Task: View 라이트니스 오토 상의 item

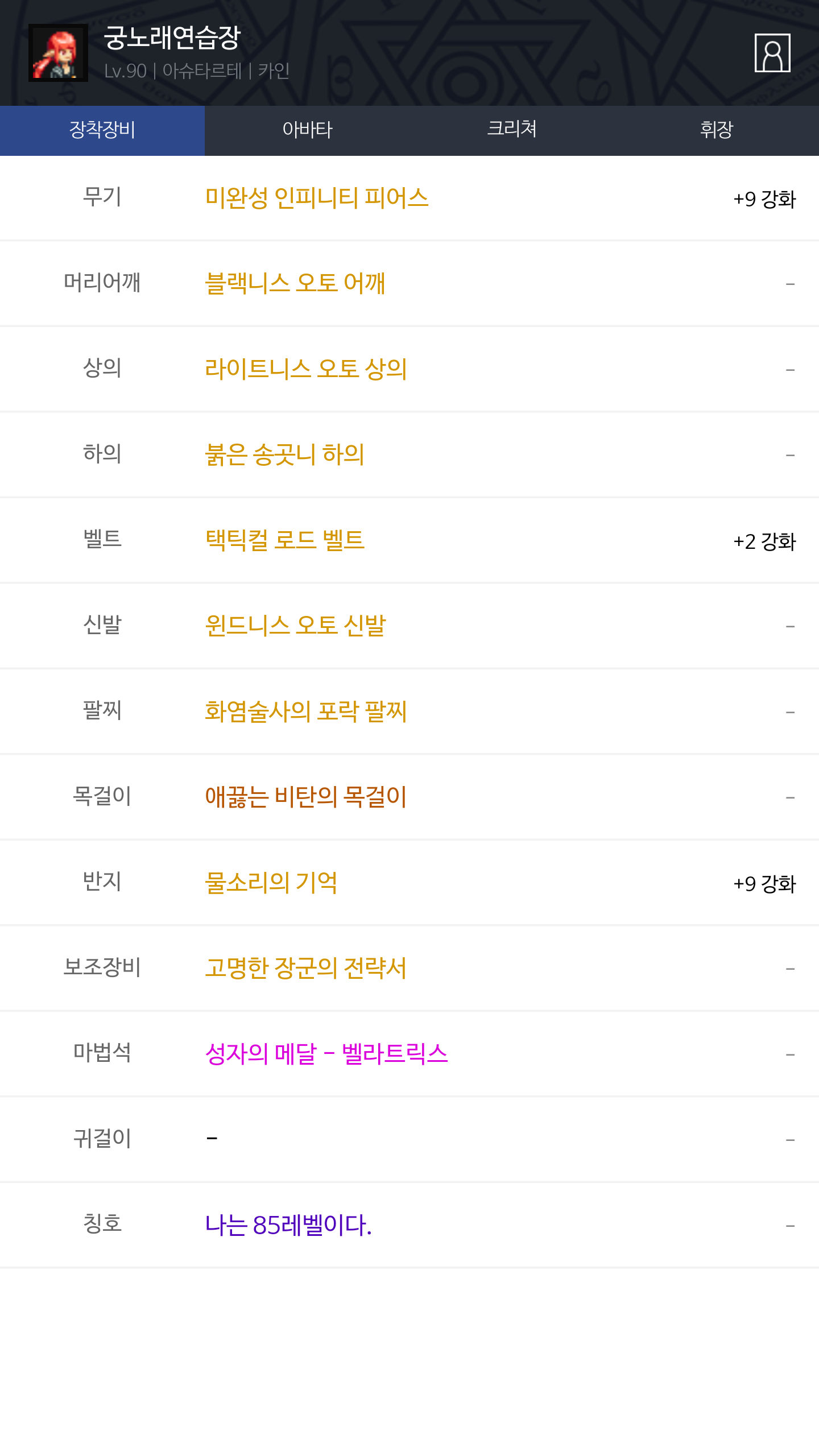Action: pyautogui.click(x=306, y=369)
